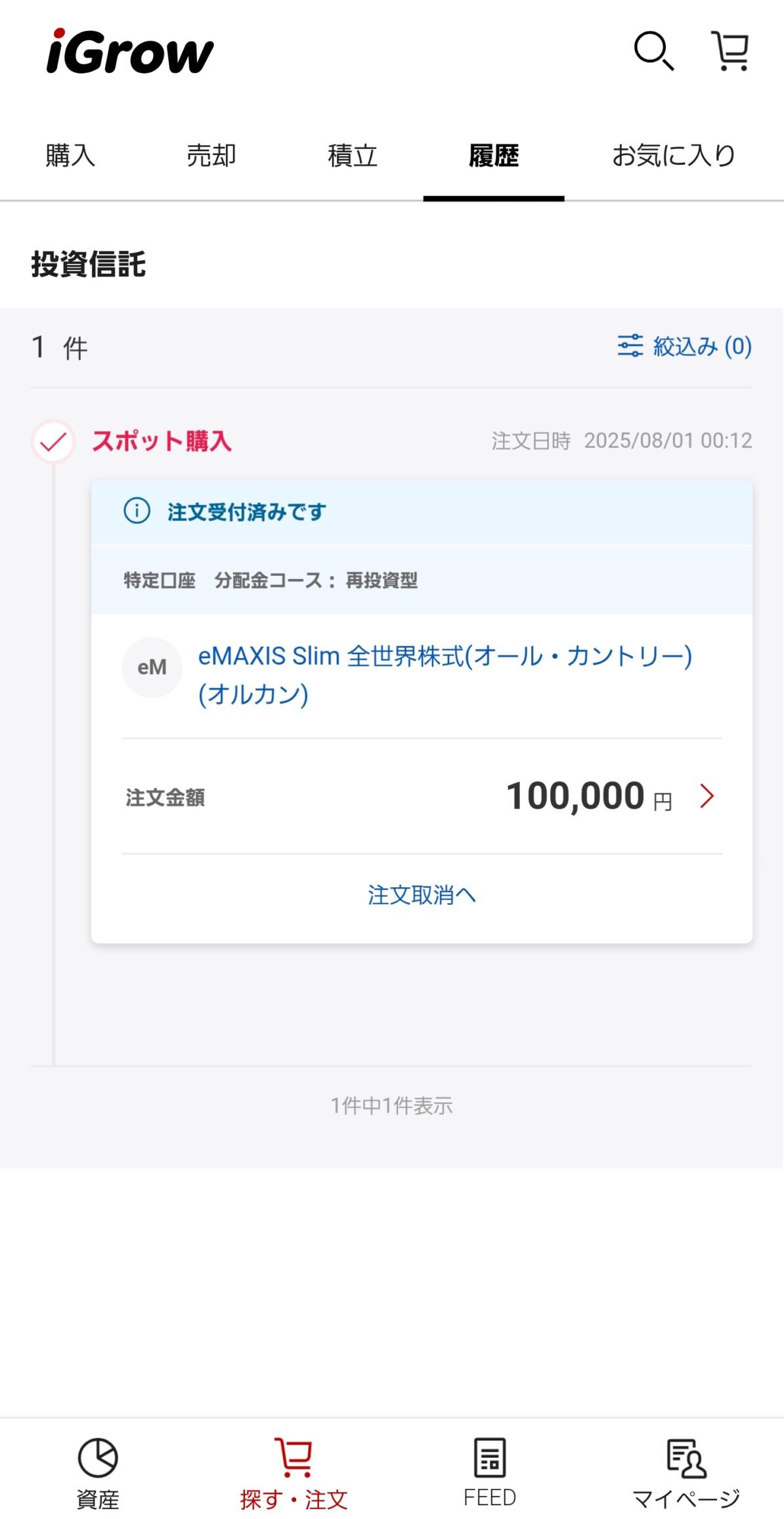Viewport: 784px width, 1519px height.
Task: Open the eMAXIS Slim 全世界株式 fund link
Action: (x=445, y=674)
